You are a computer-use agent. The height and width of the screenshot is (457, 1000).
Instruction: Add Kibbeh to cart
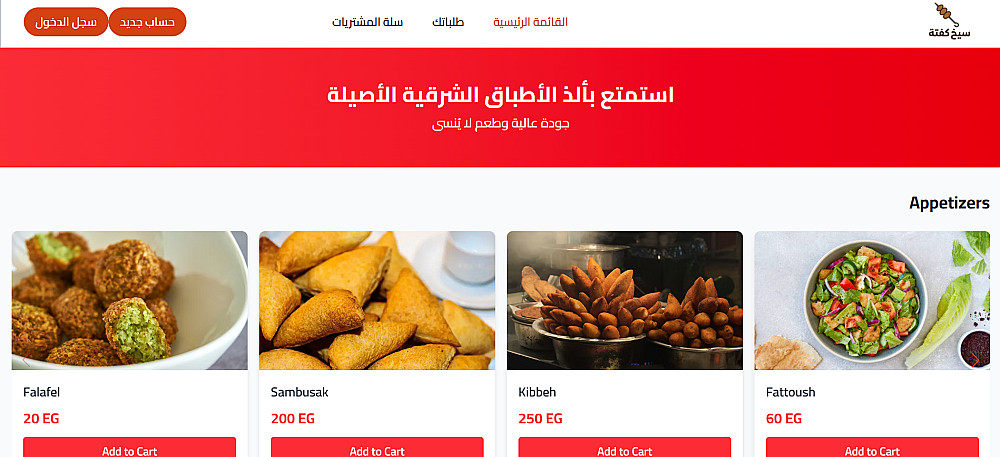point(624,449)
